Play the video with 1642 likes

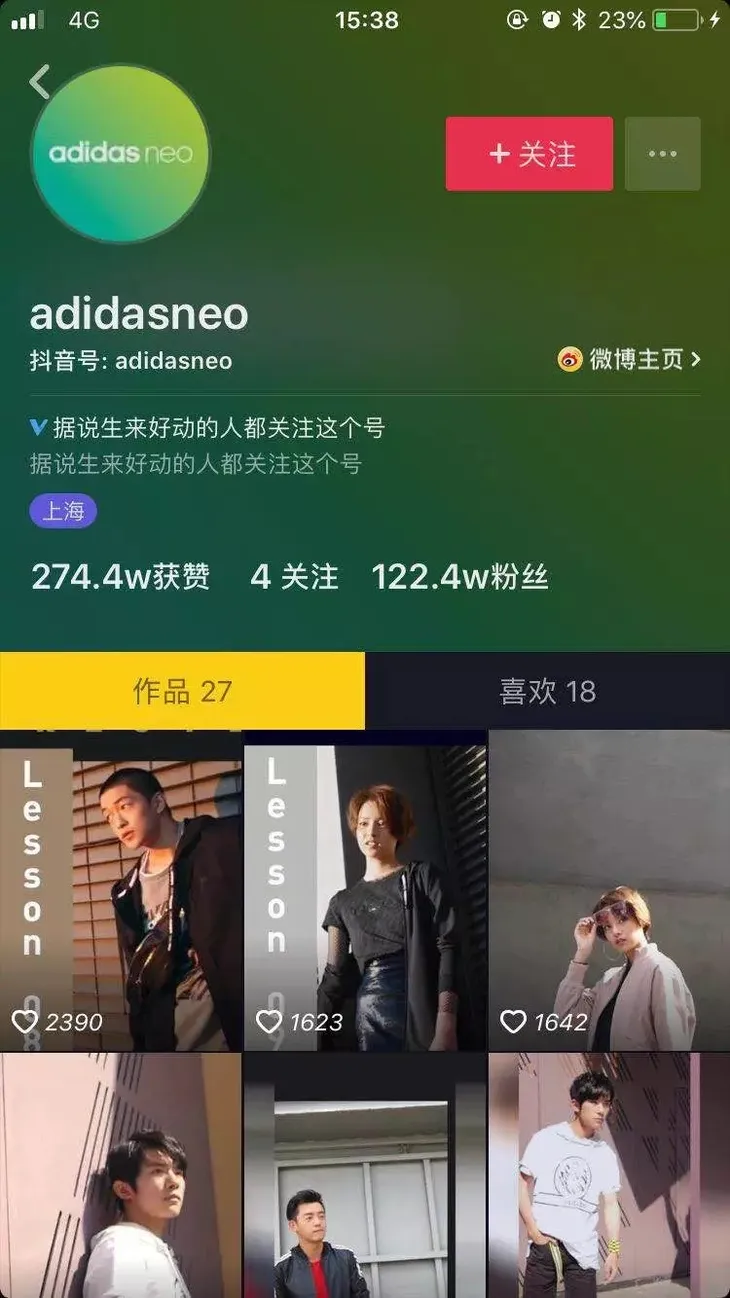pyautogui.click(x=609, y=890)
